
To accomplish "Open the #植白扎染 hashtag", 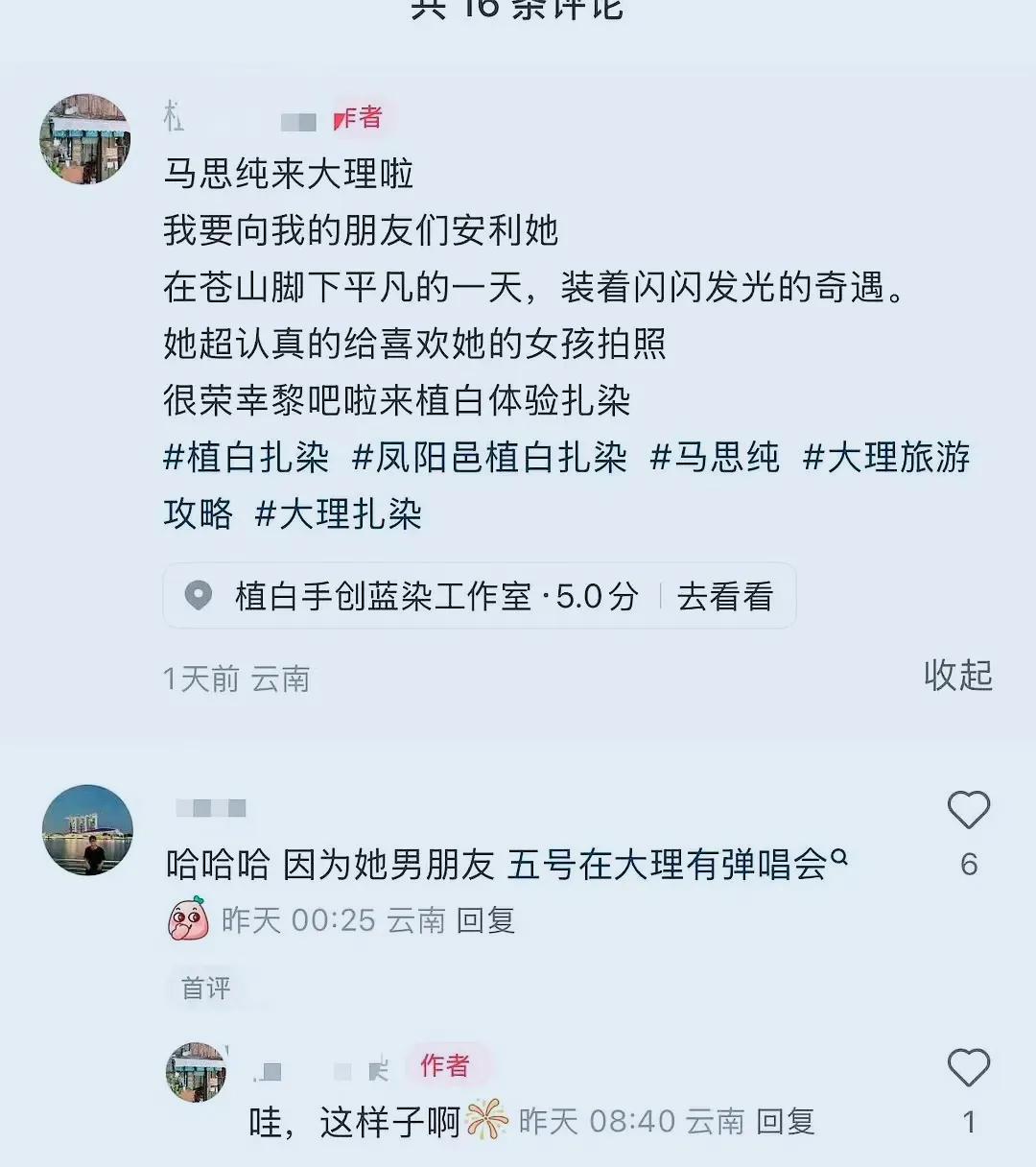I will coord(247,458).
